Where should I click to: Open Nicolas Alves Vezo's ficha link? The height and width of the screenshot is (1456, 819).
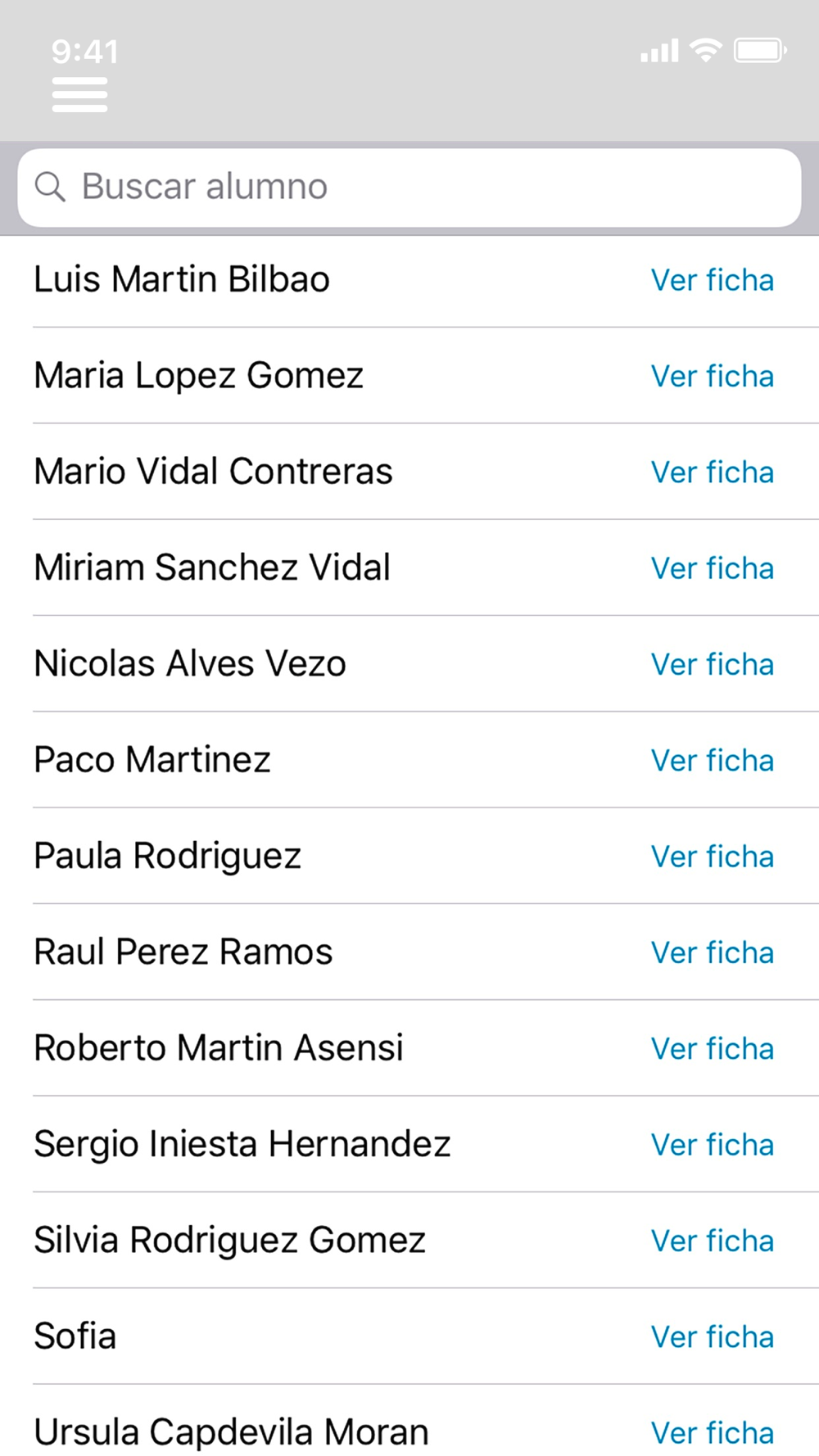point(713,664)
